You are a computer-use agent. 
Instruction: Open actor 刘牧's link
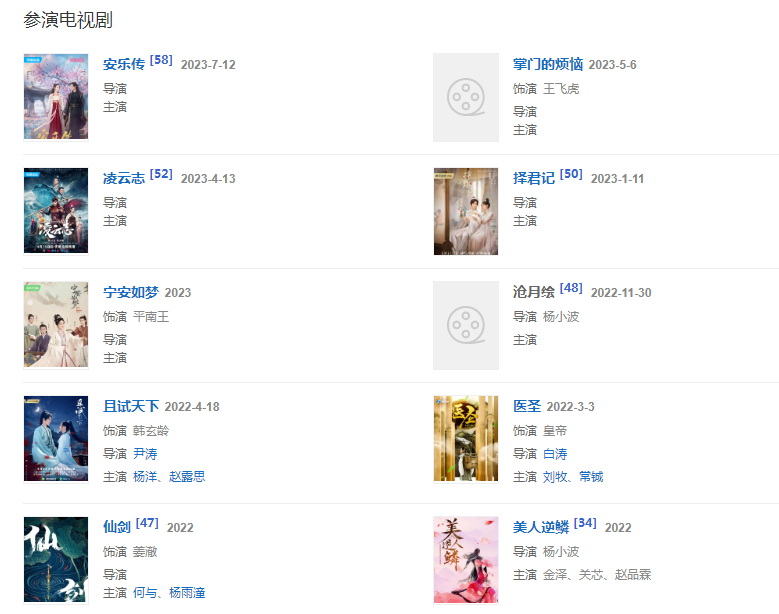pos(555,477)
